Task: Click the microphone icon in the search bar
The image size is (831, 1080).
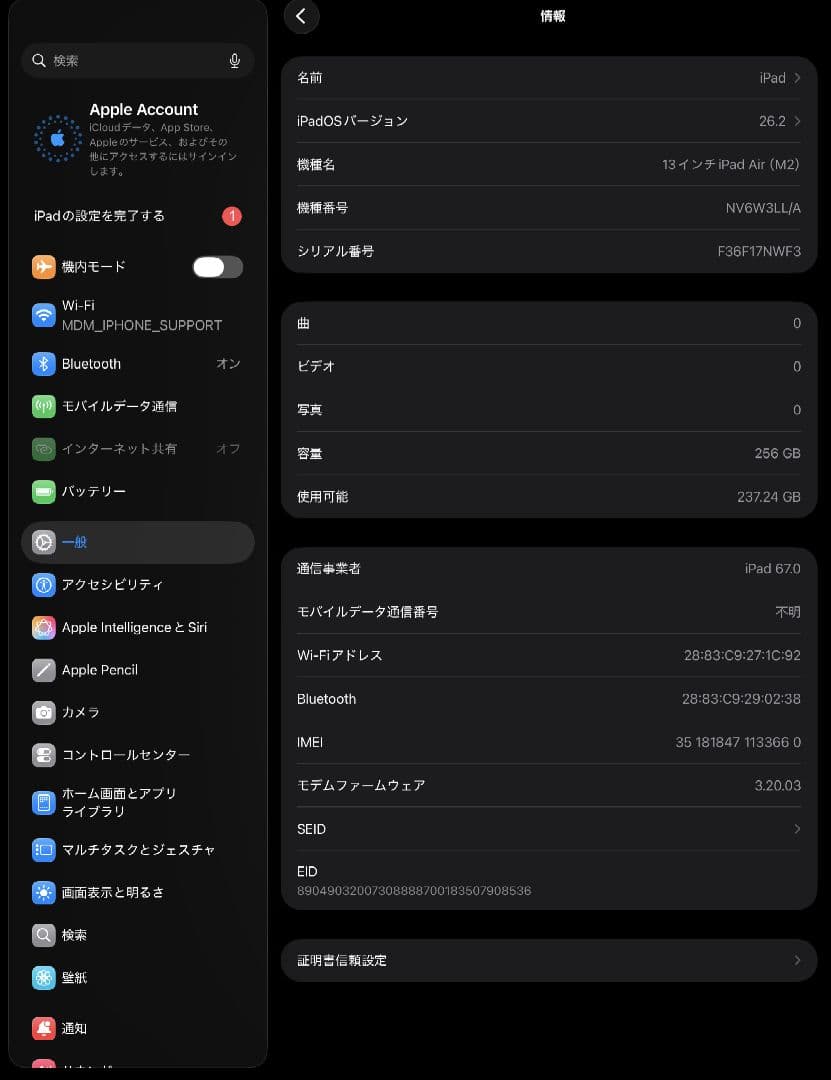Action: pyautogui.click(x=234, y=60)
